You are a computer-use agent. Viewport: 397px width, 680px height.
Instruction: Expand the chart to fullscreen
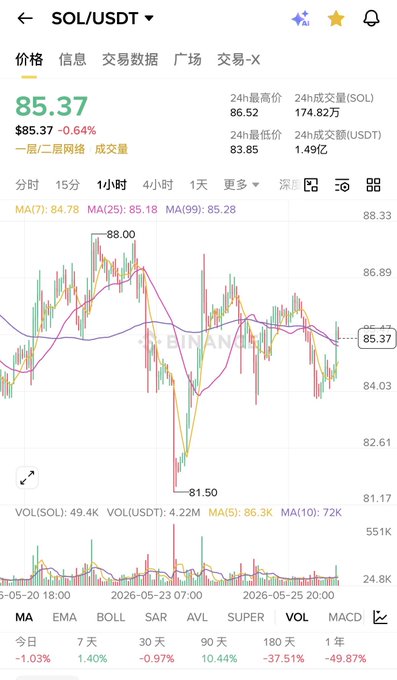[x=27, y=478]
